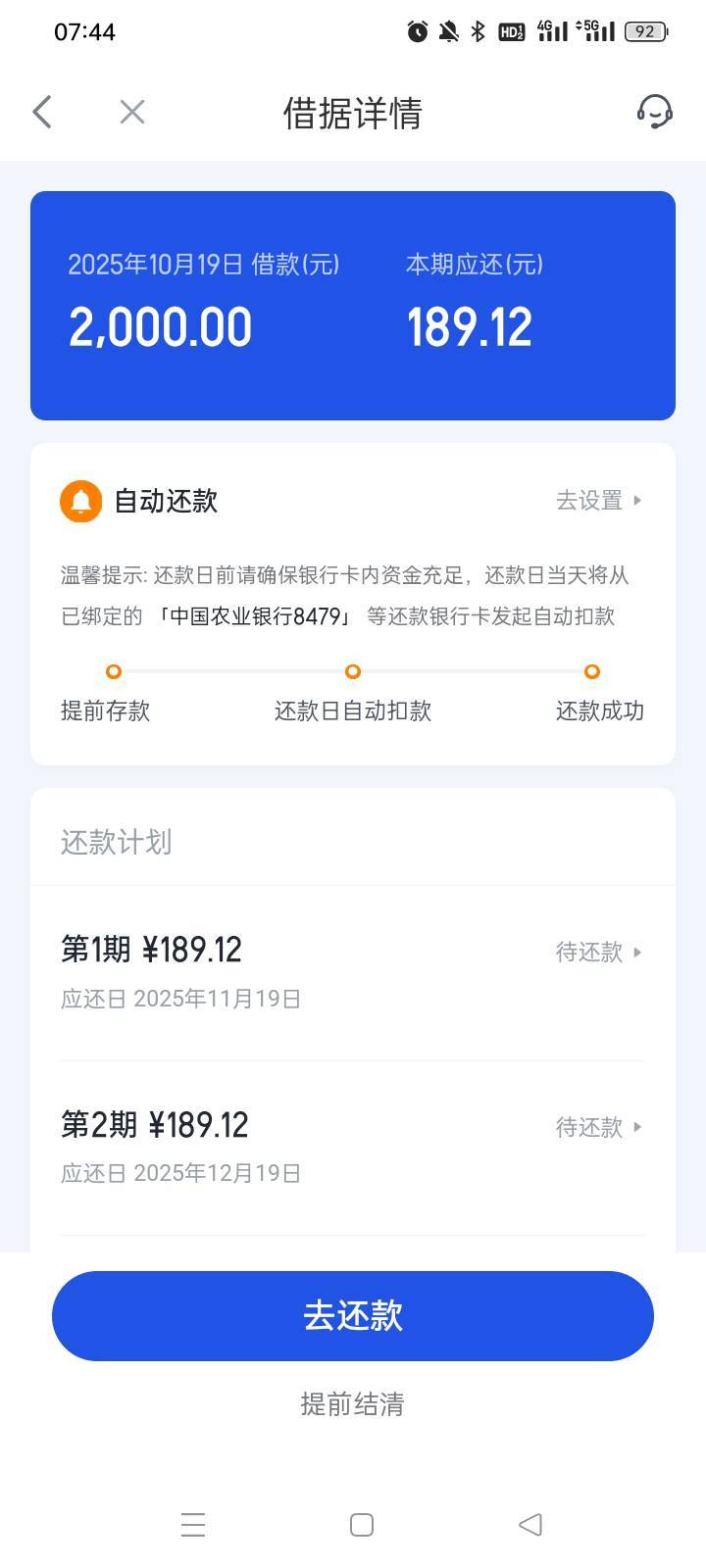This screenshot has height=1568, width=706.
Task: Open customer service headset icon
Action: click(655, 112)
